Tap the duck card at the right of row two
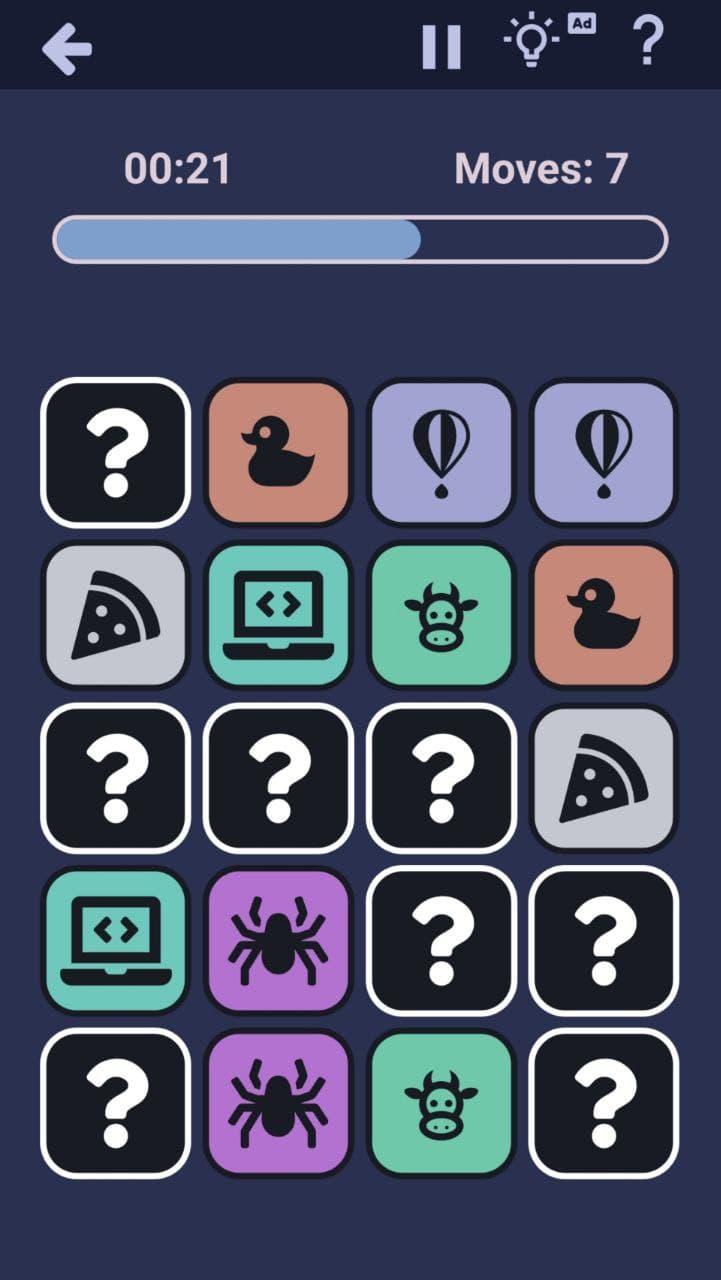The width and height of the screenshot is (721, 1280). [604, 614]
